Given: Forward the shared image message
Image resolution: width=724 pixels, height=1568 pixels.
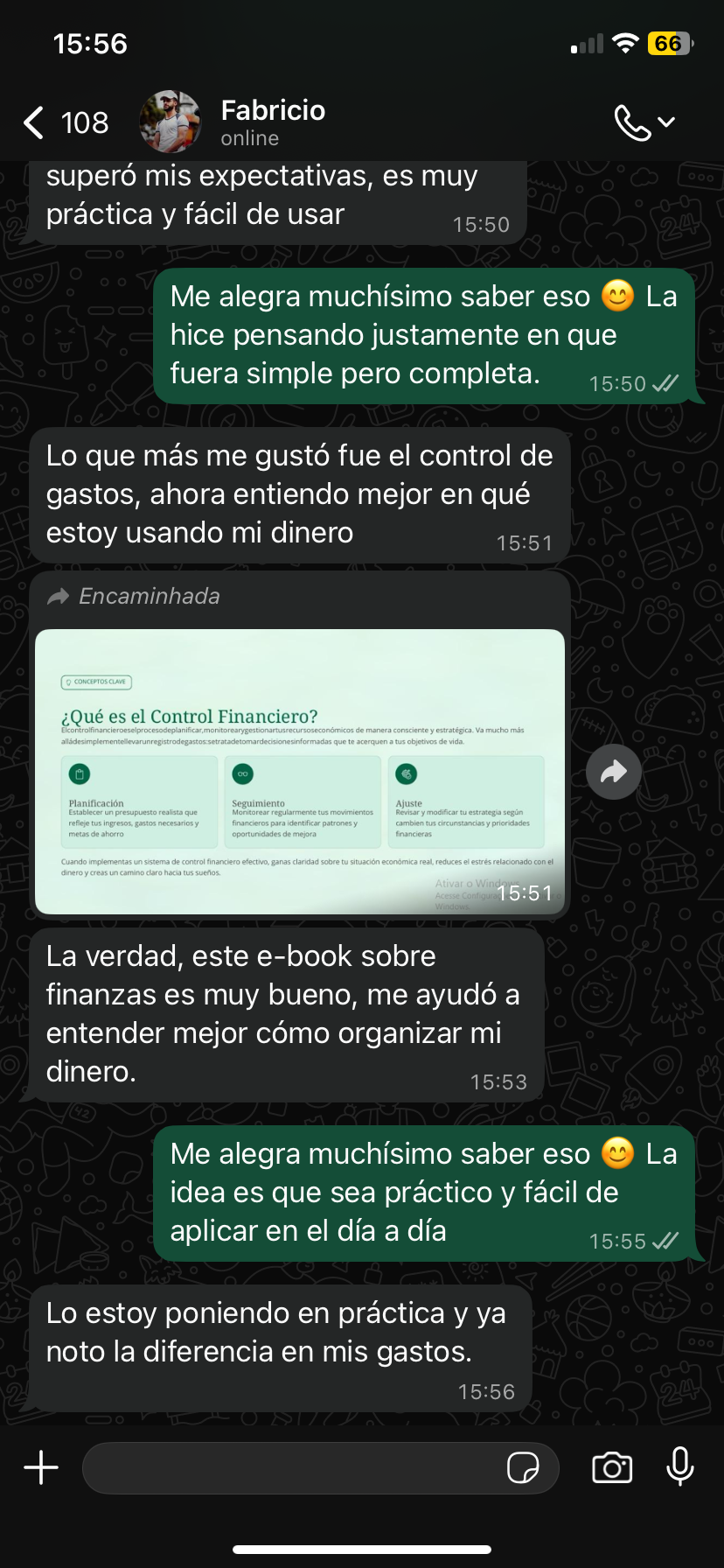Looking at the screenshot, I should pyautogui.click(x=614, y=771).
